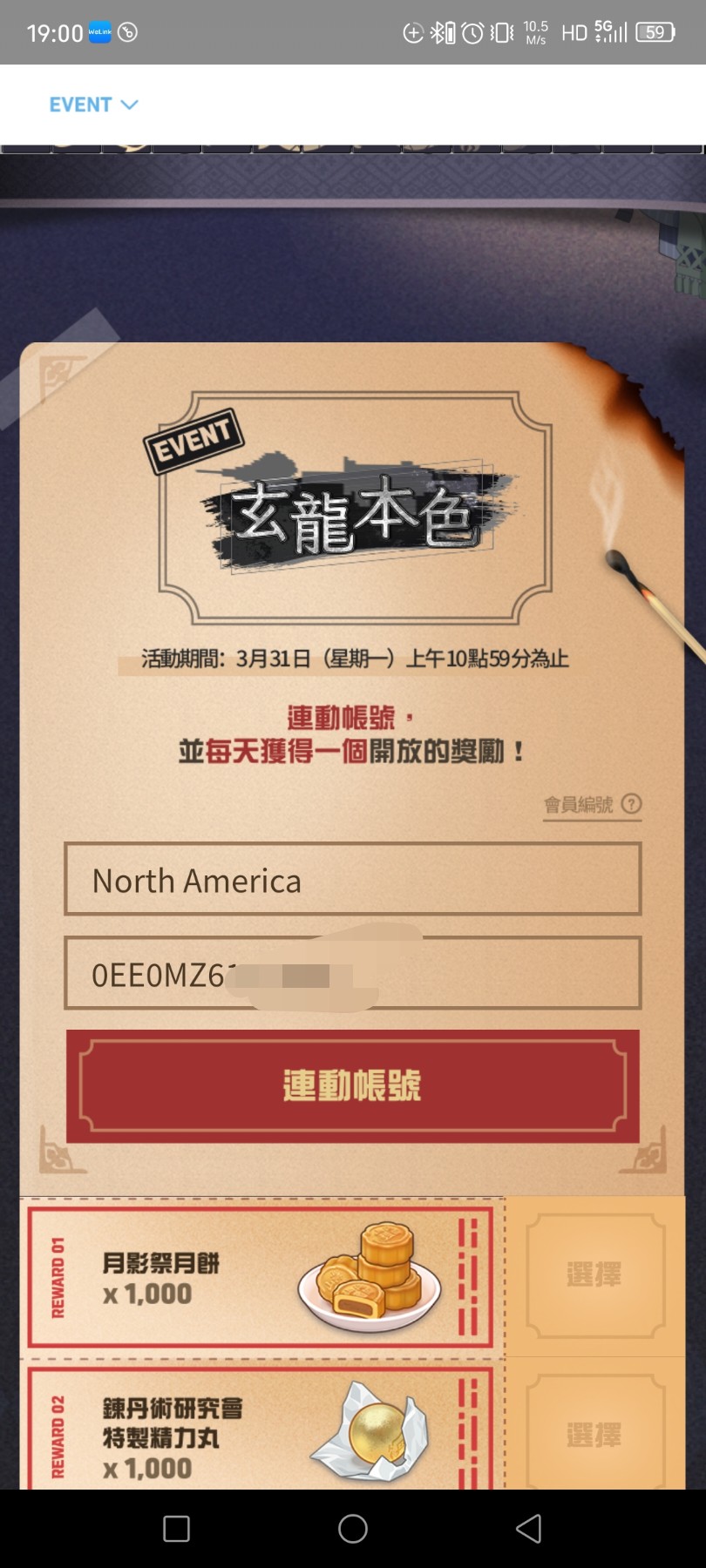
Task: Go to the home screen
Action: point(352,1529)
